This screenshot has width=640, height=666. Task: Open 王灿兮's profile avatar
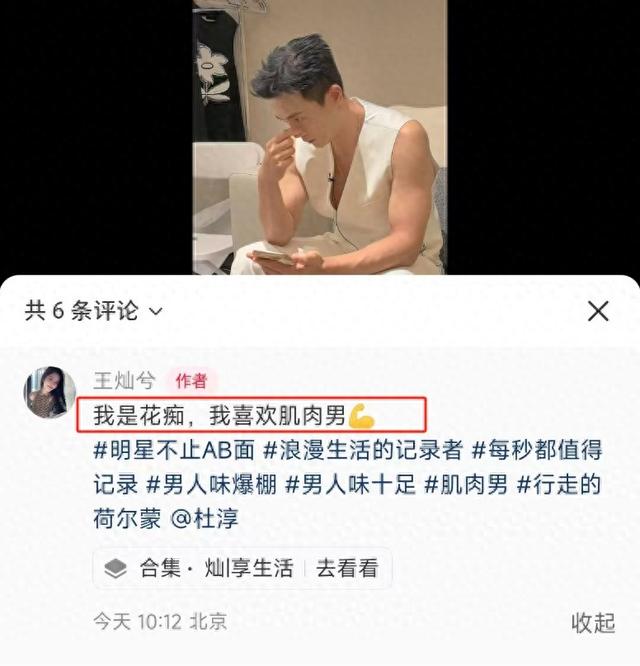click(50, 393)
